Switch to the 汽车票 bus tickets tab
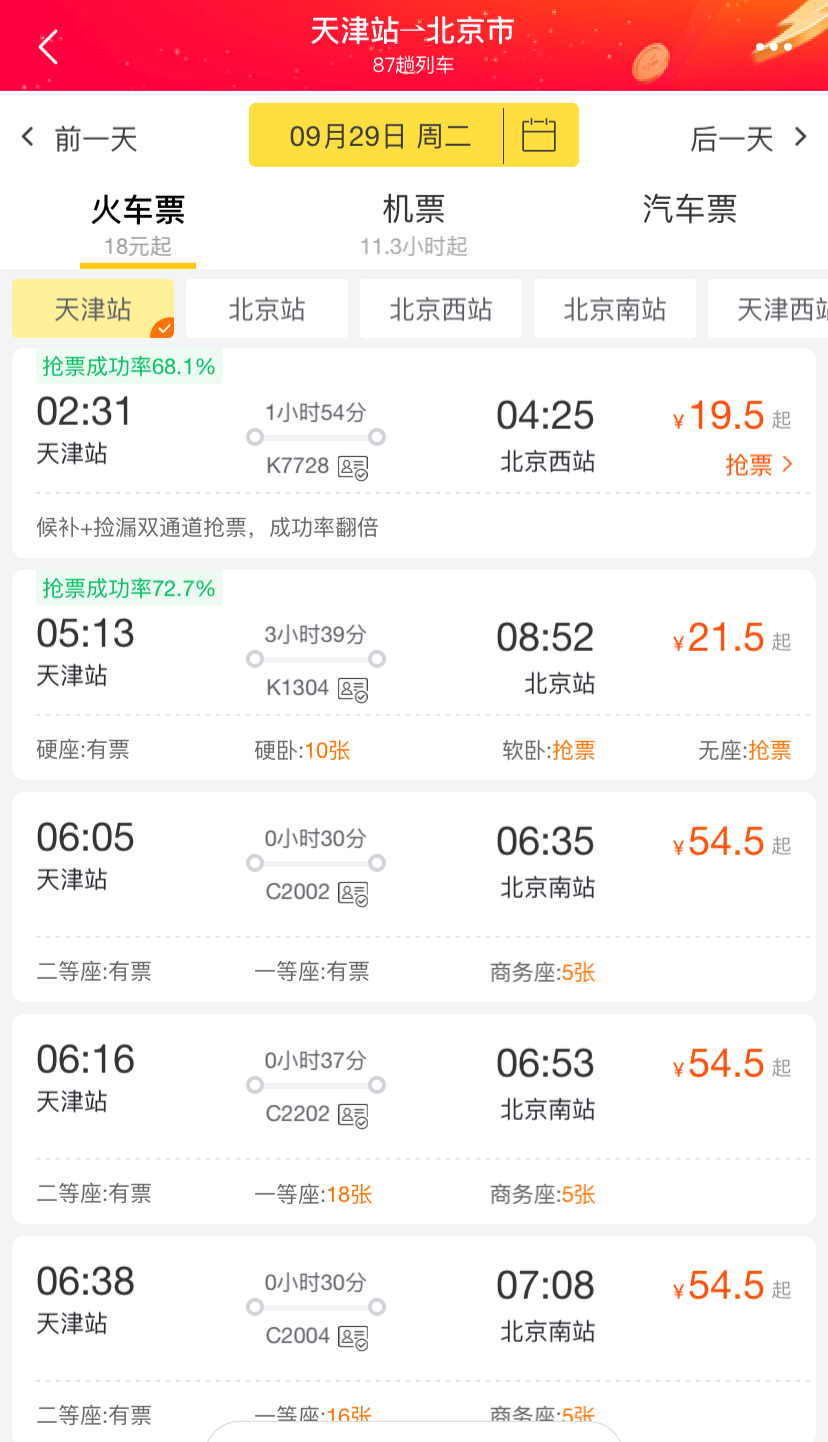 pyautogui.click(x=690, y=210)
